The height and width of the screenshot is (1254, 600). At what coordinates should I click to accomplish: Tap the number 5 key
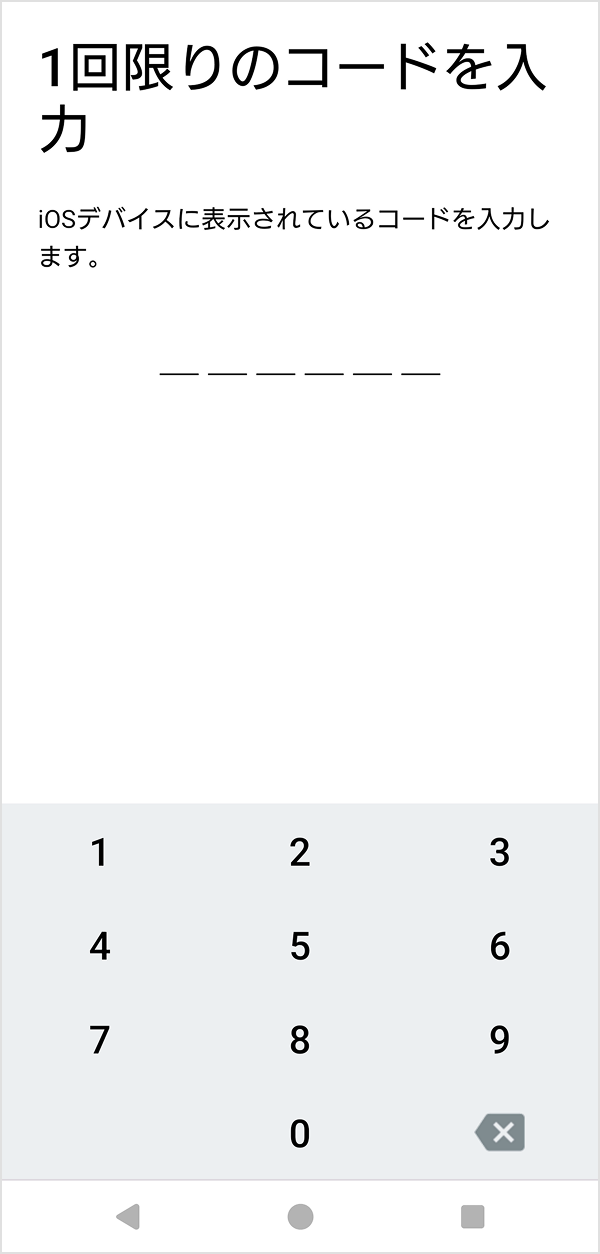click(x=300, y=946)
